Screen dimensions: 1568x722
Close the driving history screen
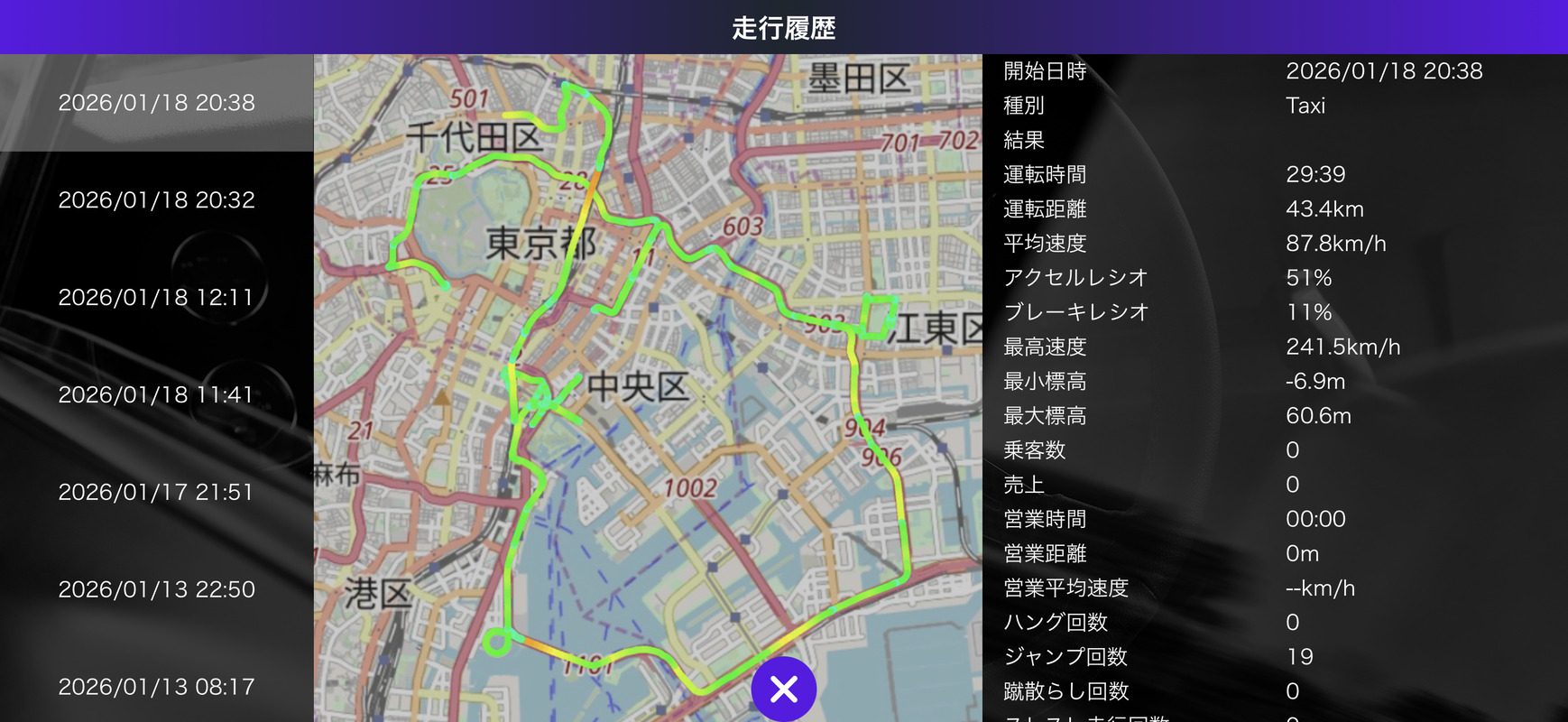(783, 690)
